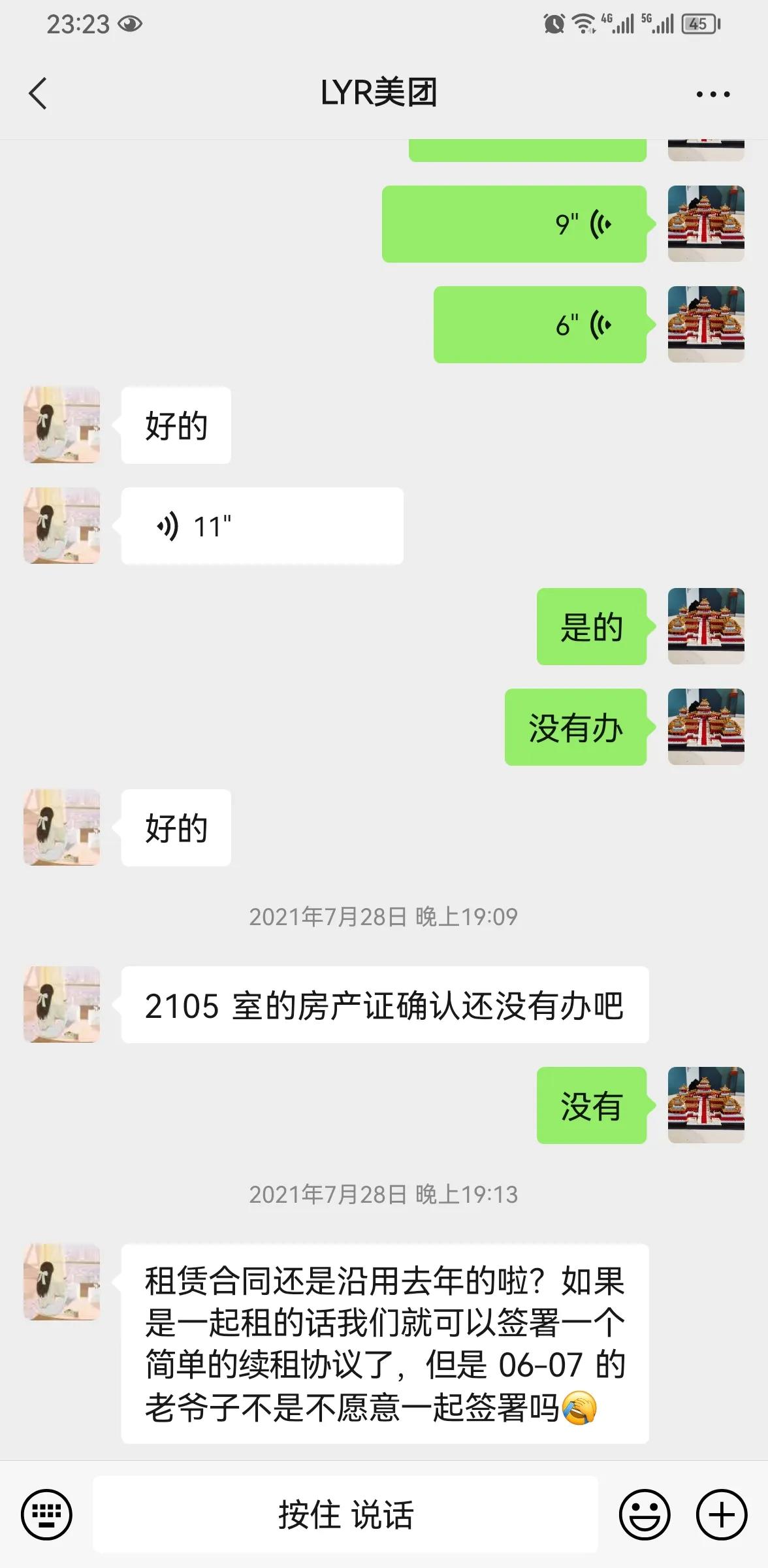Tap the message bubble saying 好的
This screenshot has width=768, height=1568.
(x=175, y=425)
